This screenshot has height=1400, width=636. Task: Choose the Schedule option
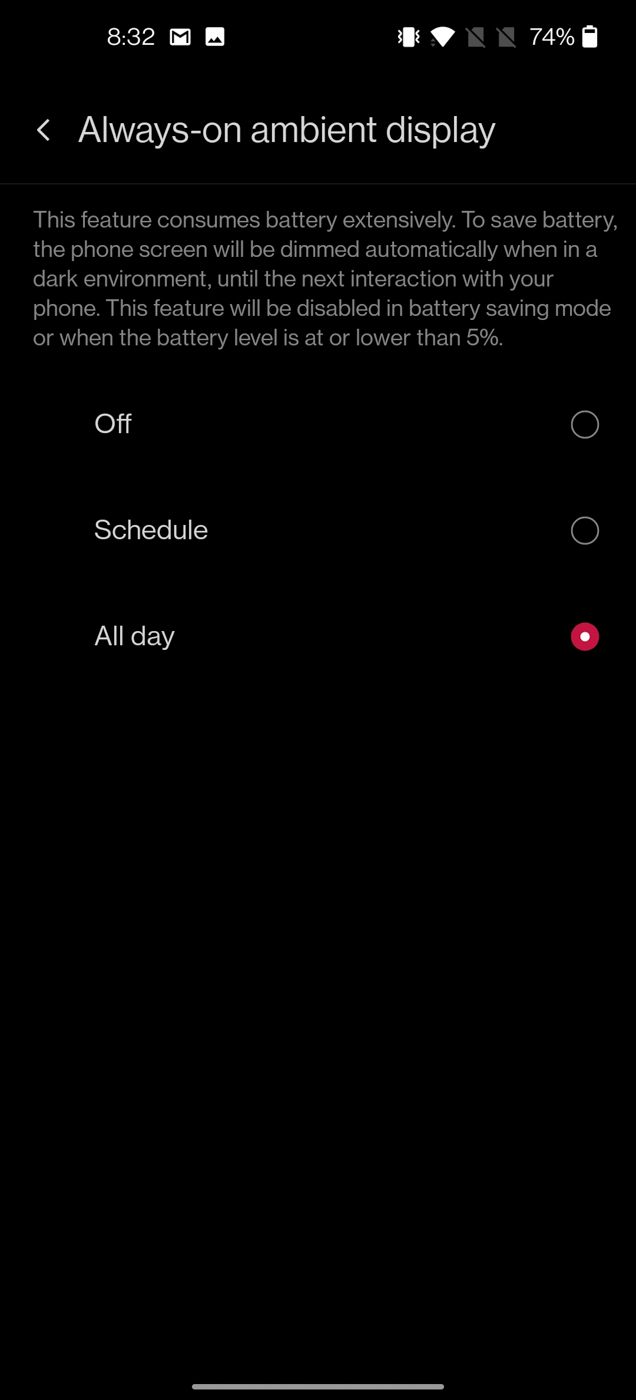[584, 531]
